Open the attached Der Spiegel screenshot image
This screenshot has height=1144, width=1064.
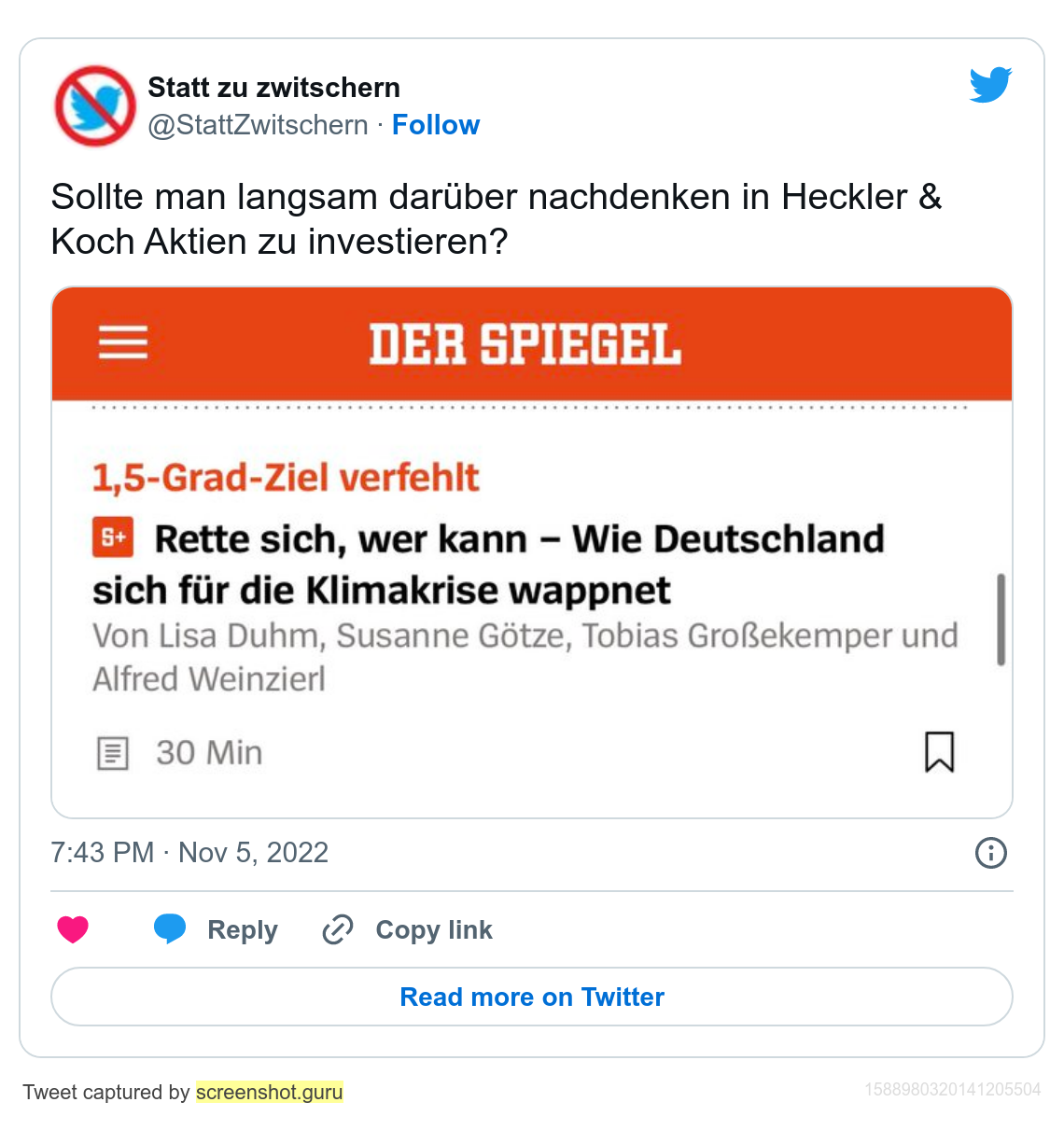point(531,552)
